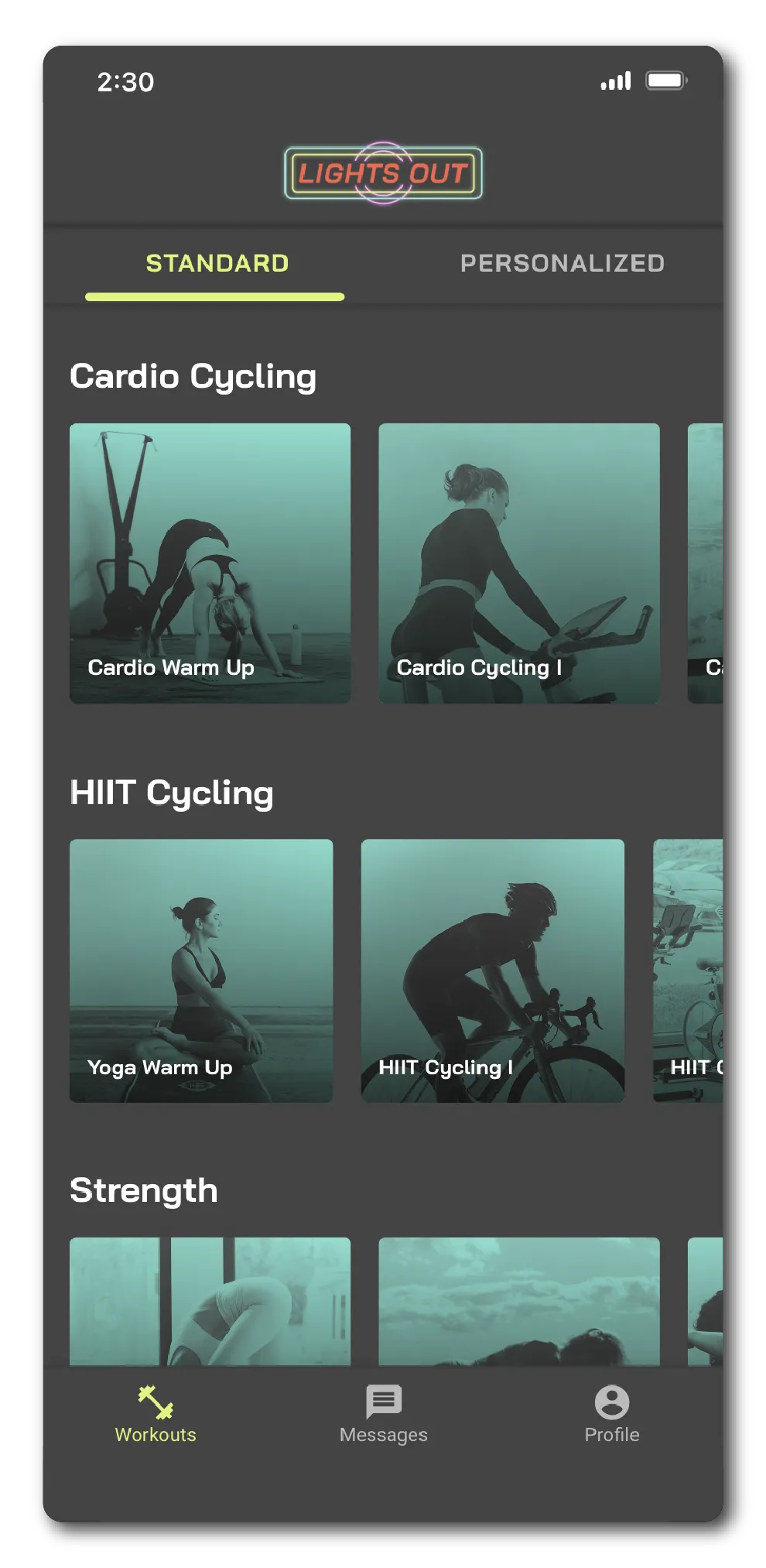Open the Cardio Warm Up workout
The image size is (766, 1568).
tap(210, 563)
